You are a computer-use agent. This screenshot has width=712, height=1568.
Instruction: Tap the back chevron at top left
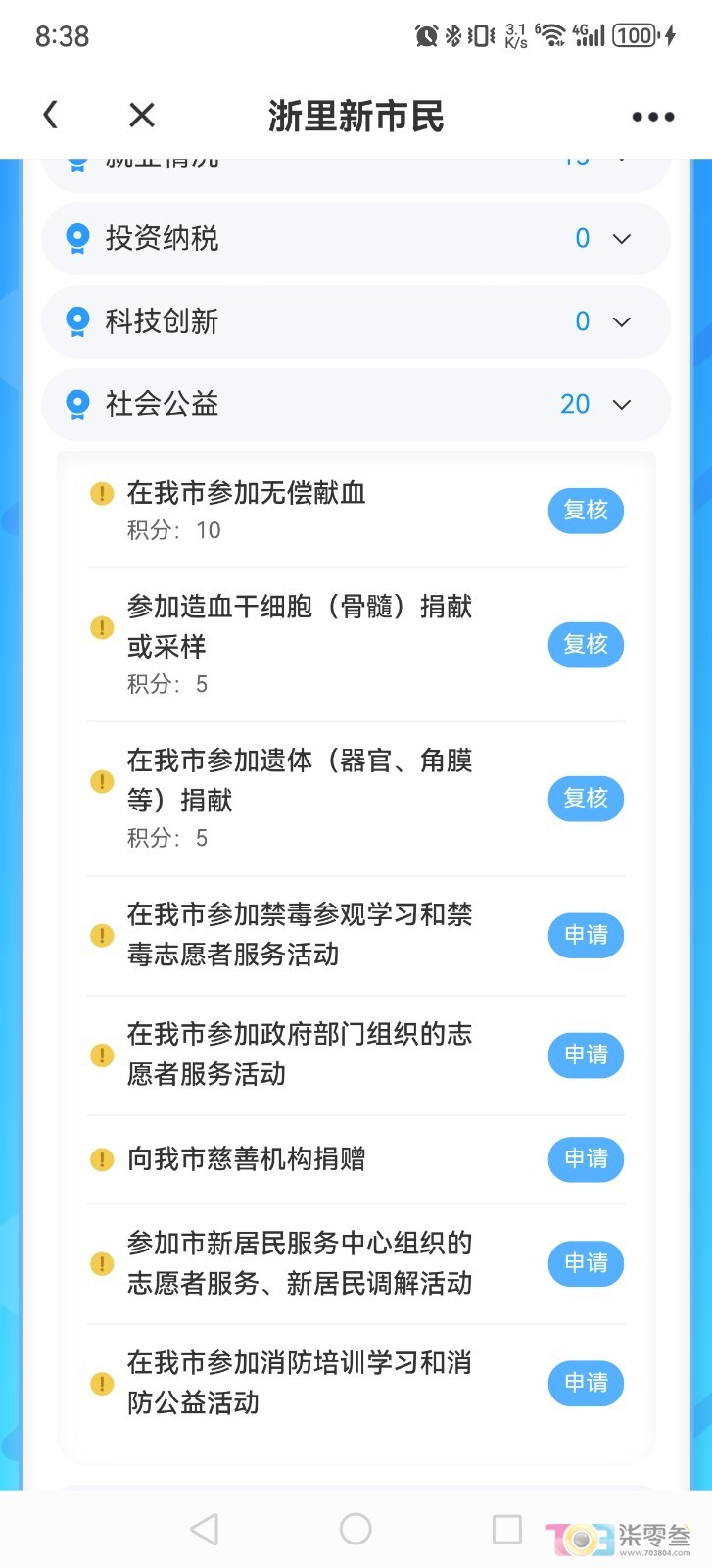click(51, 115)
